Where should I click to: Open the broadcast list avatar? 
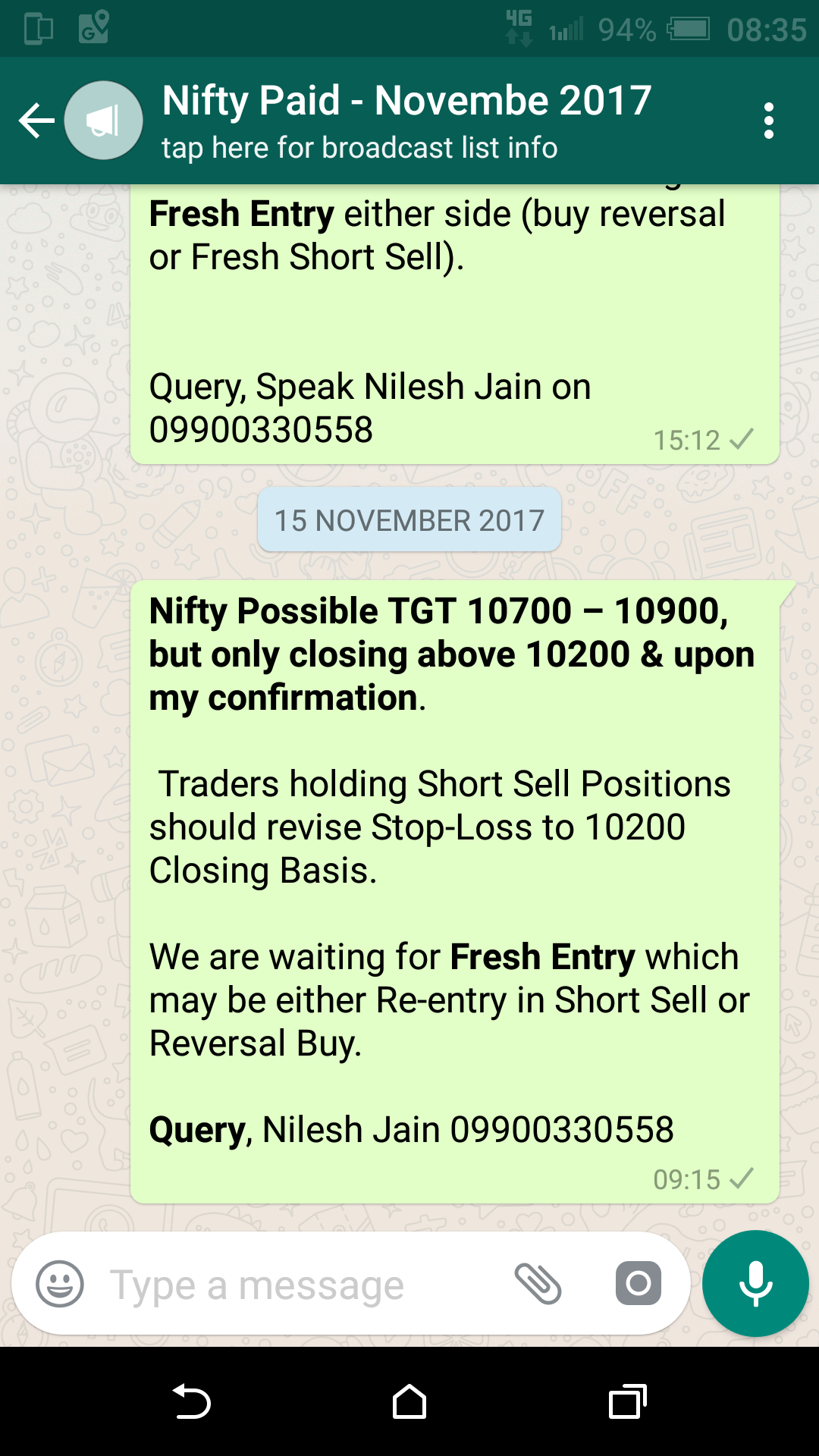coord(104,121)
